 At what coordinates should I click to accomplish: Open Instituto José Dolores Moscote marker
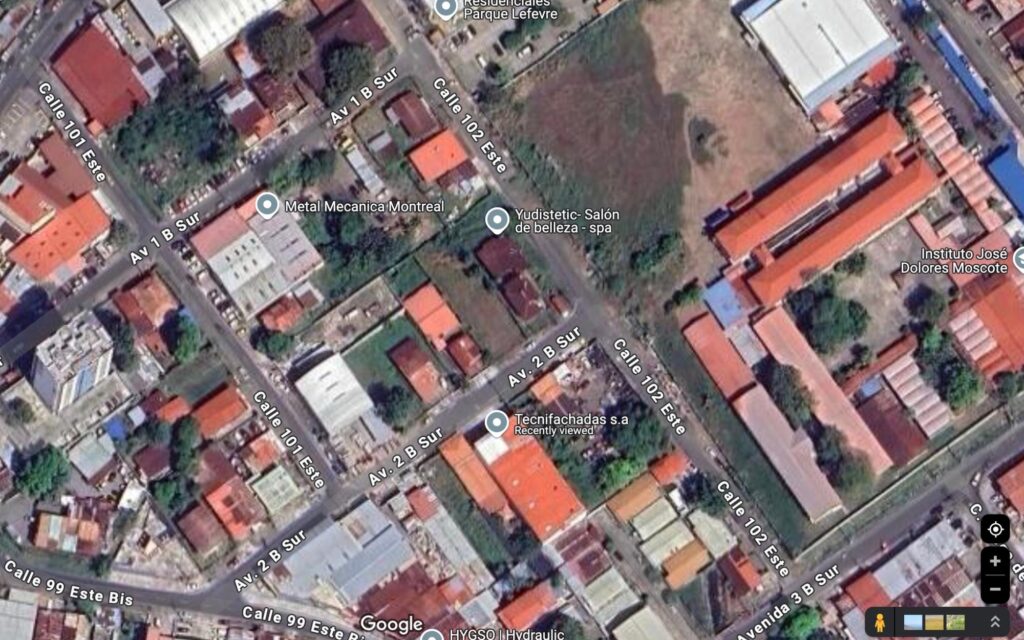point(1019,260)
